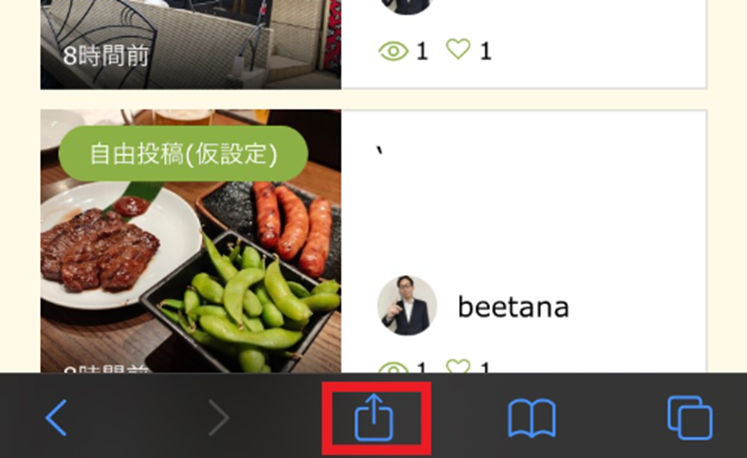
Task: Open beetana's profile avatar
Action: [407, 306]
